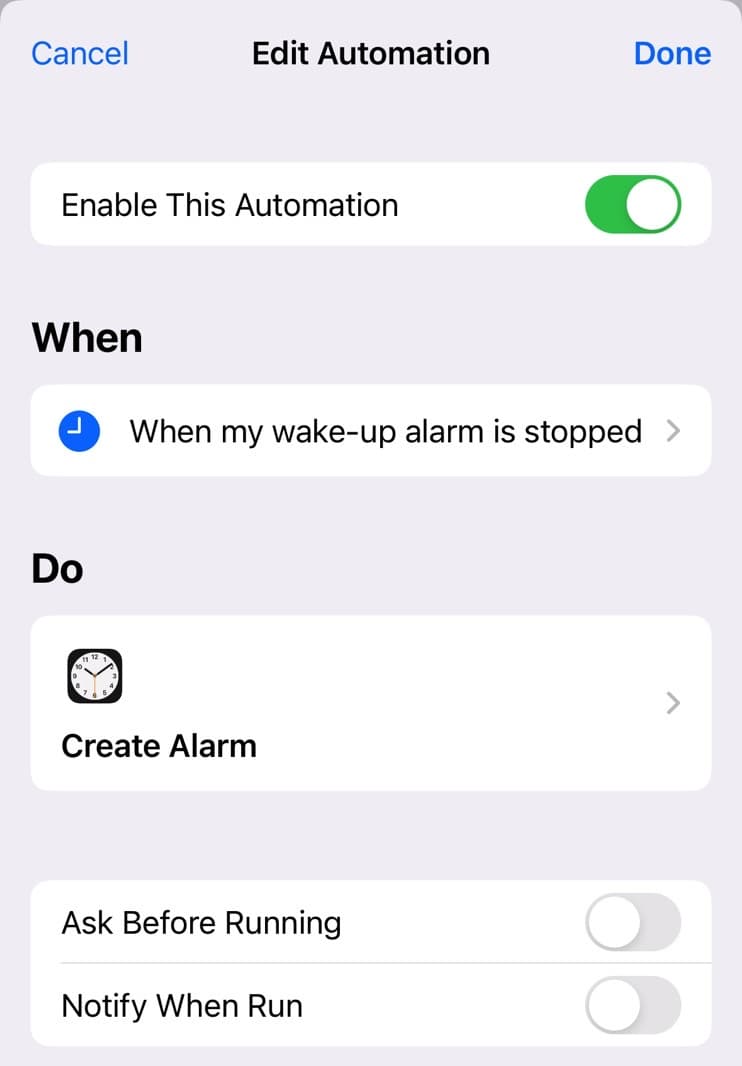Open the Create Alarm action

371,703
